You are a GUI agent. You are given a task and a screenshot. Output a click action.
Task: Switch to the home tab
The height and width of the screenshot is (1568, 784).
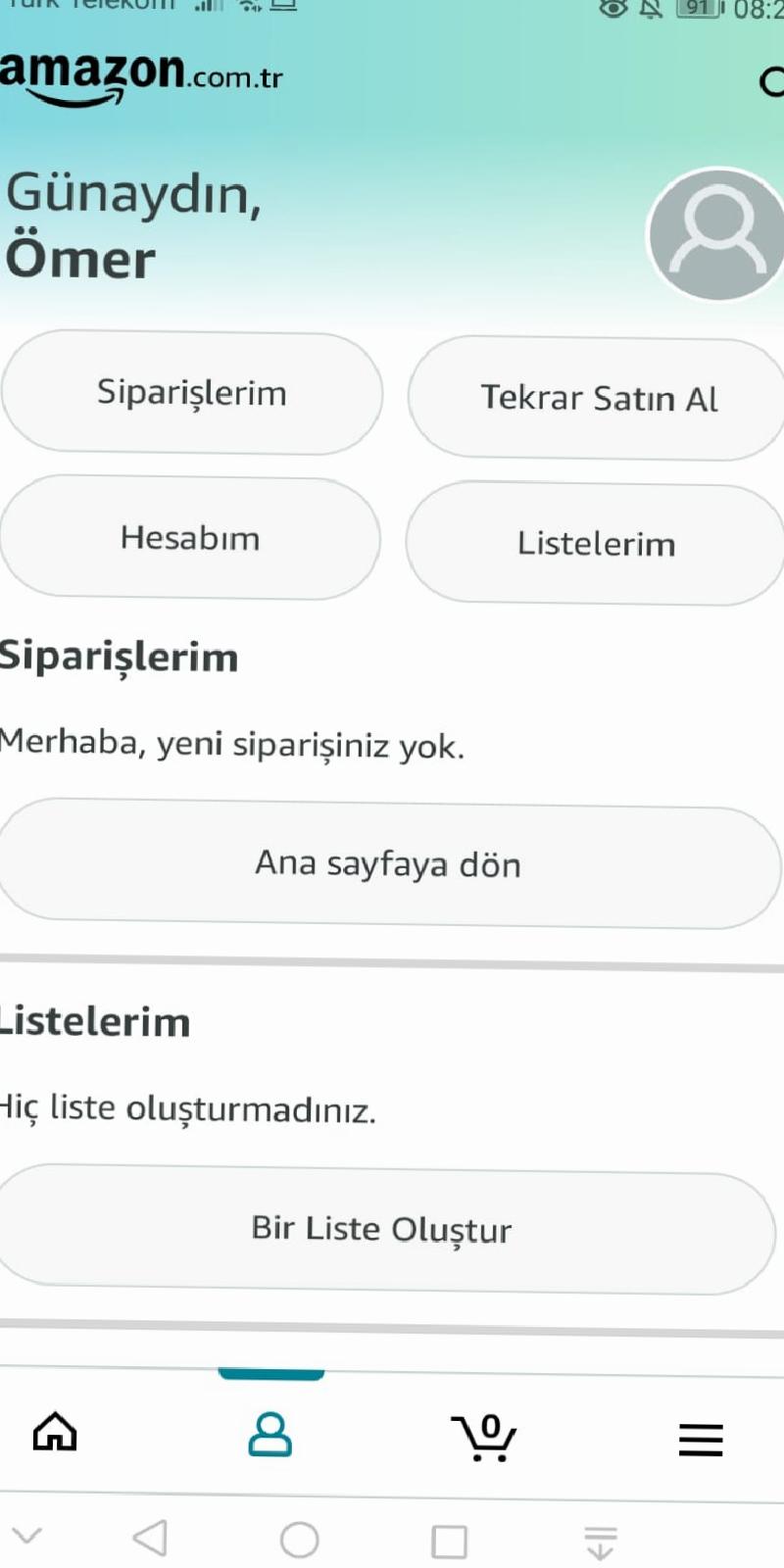(x=55, y=1433)
